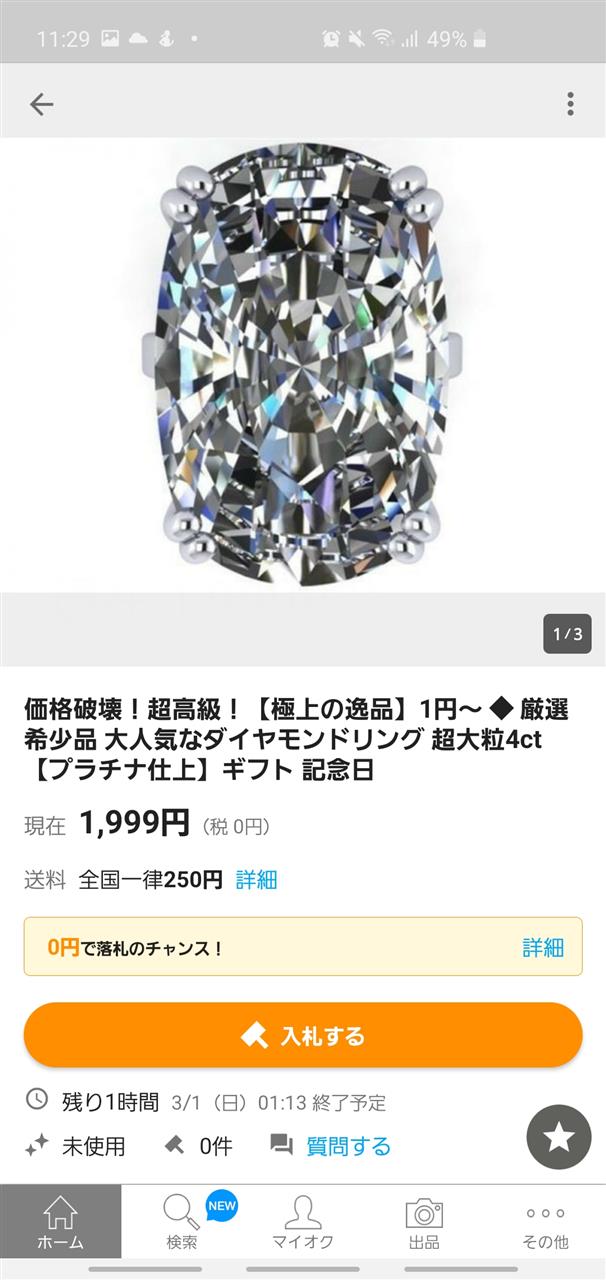This screenshot has height=1280, width=606.
Task: Open the three-dot overflow menu
Action: pos(570,104)
